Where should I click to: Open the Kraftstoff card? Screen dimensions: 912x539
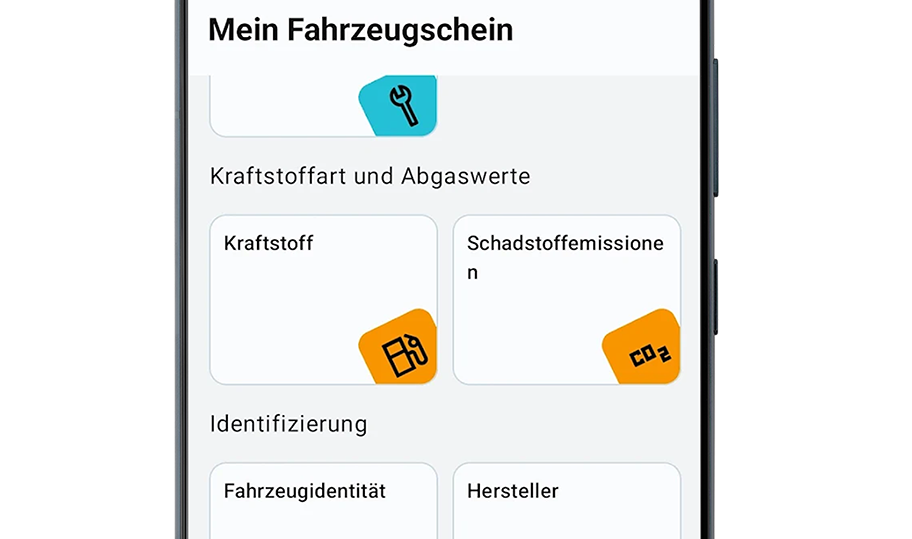[323, 299]
